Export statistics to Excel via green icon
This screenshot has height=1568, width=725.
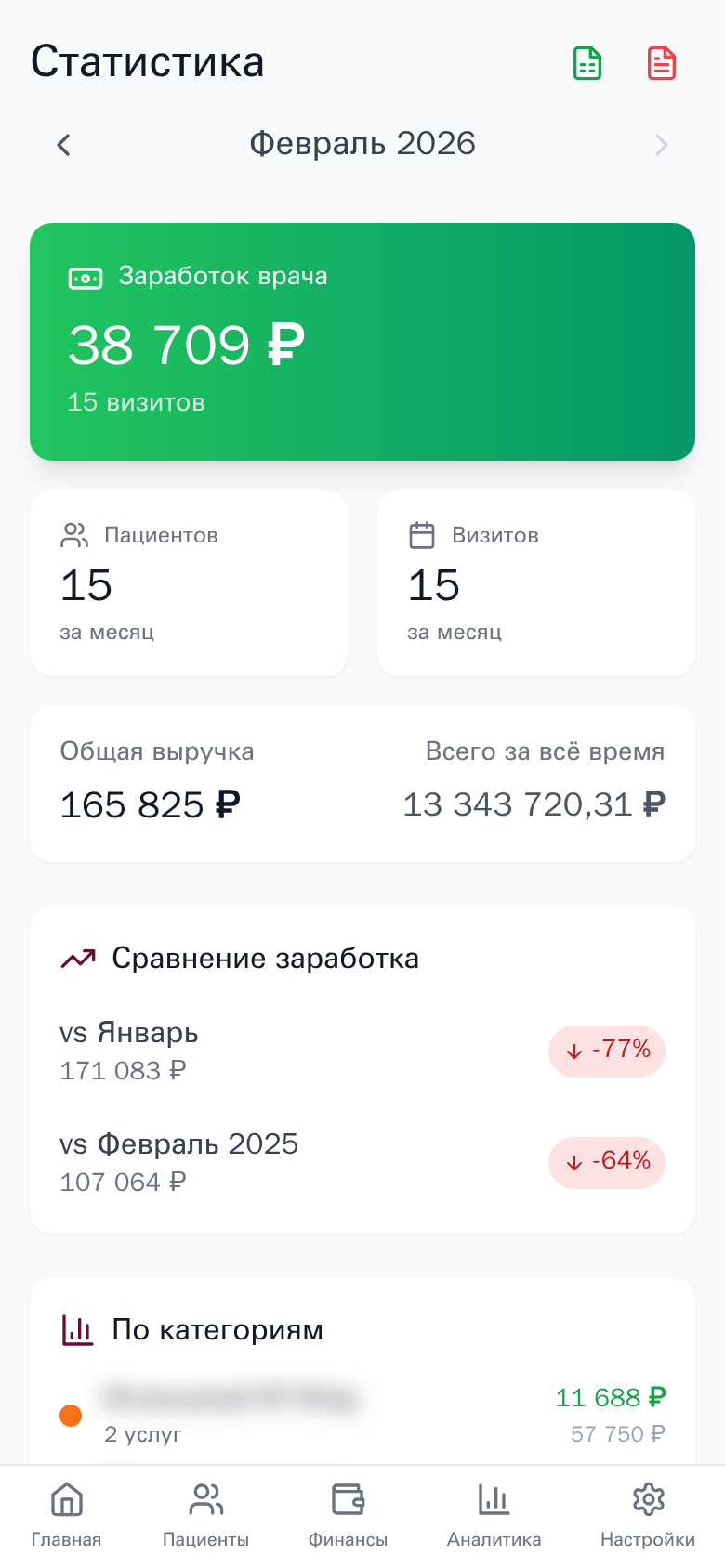point(587,62)
